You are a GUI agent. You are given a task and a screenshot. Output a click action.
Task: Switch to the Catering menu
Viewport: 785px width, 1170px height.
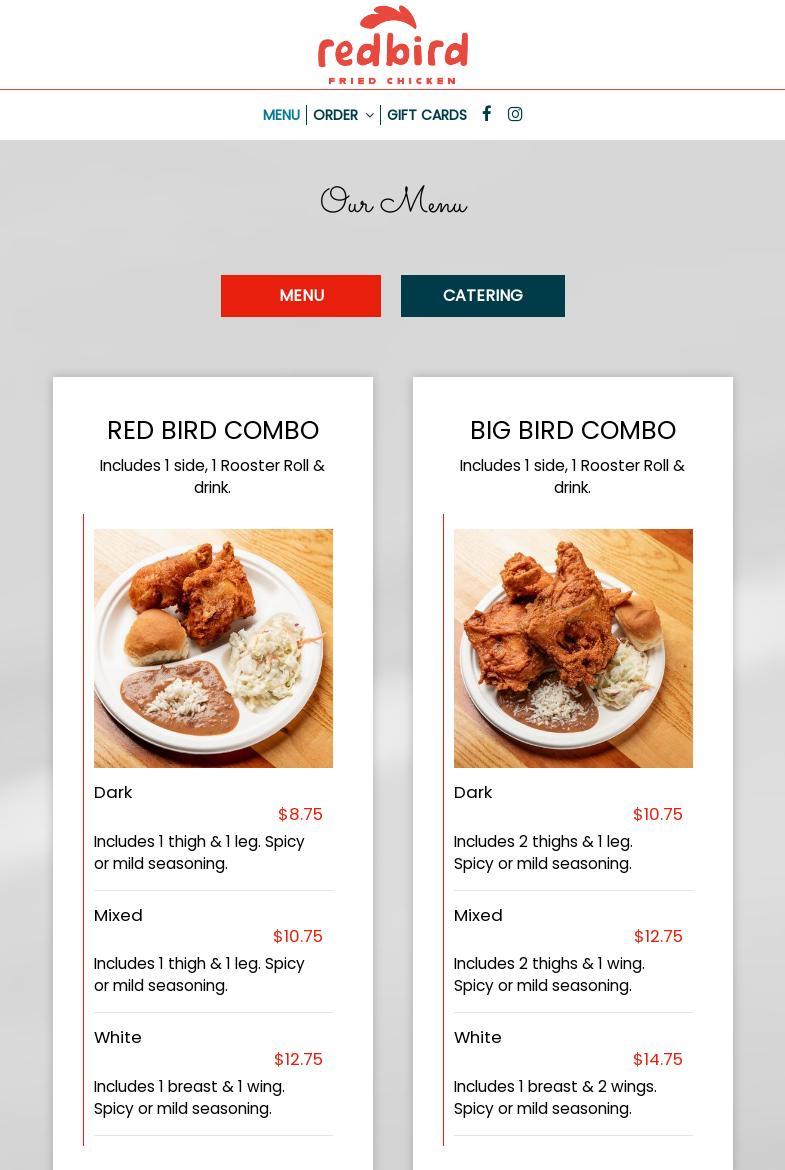click(483, 296)
